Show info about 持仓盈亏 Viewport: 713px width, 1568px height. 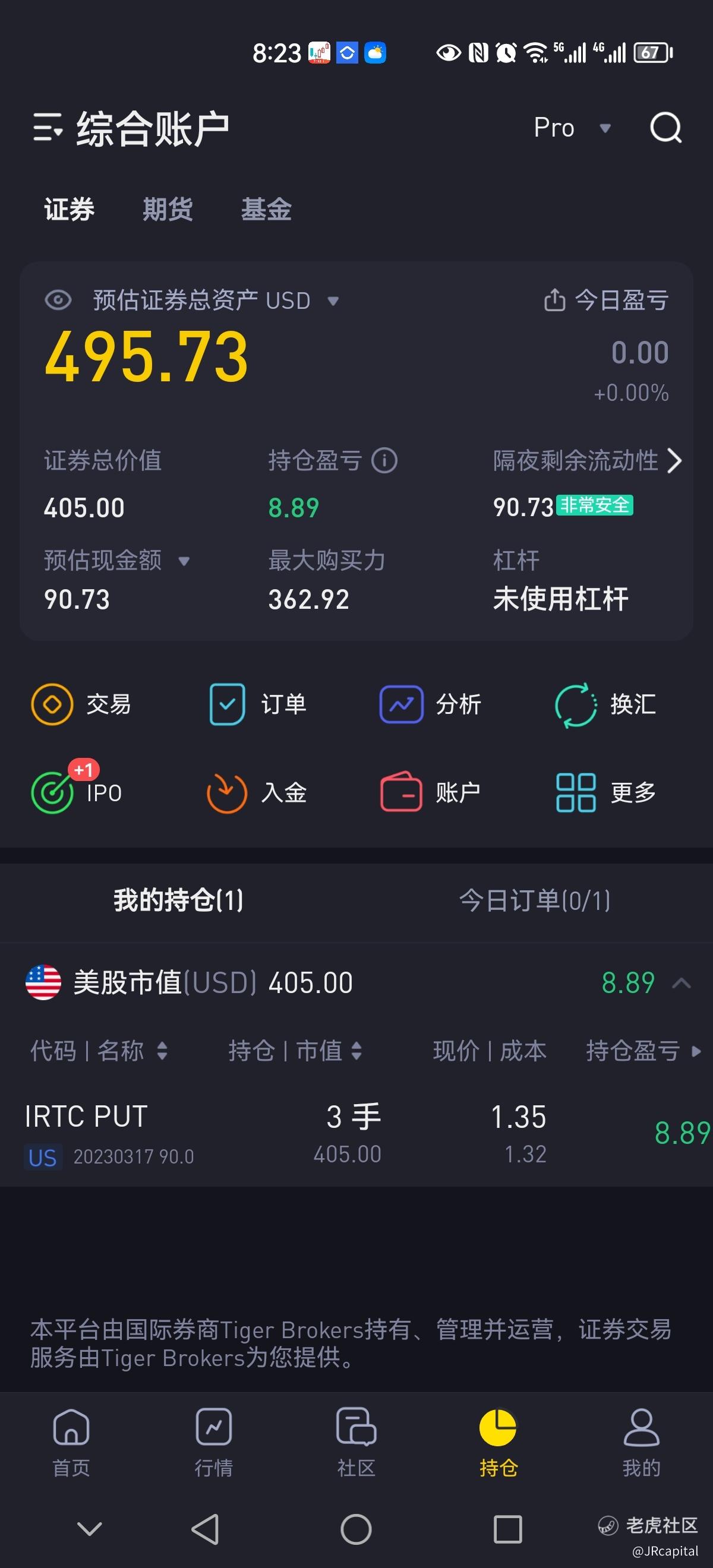point(384,461)
